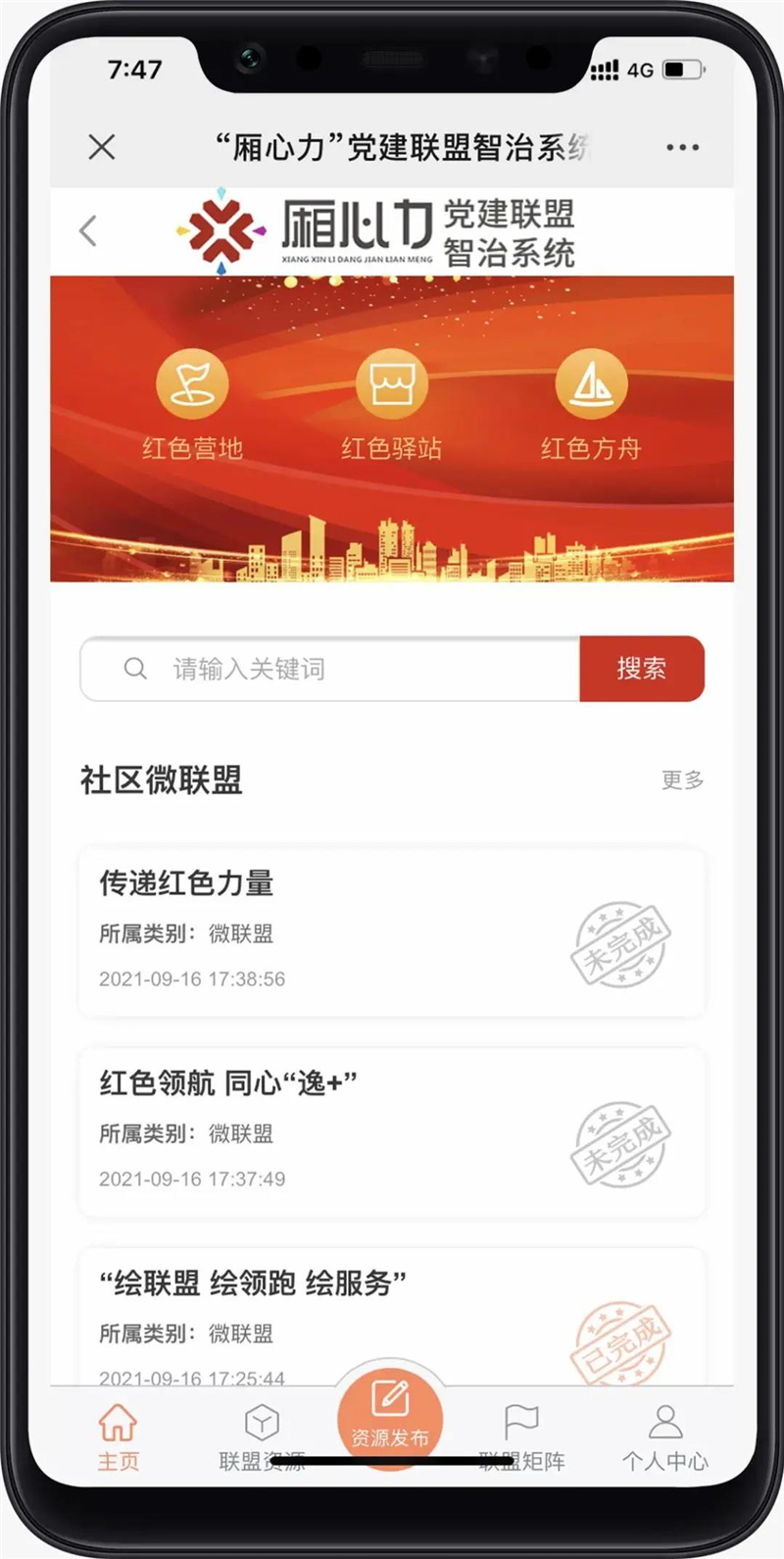Switch to the 个人中心 tab
The image size is (784, 1559).
point(664,1435)
